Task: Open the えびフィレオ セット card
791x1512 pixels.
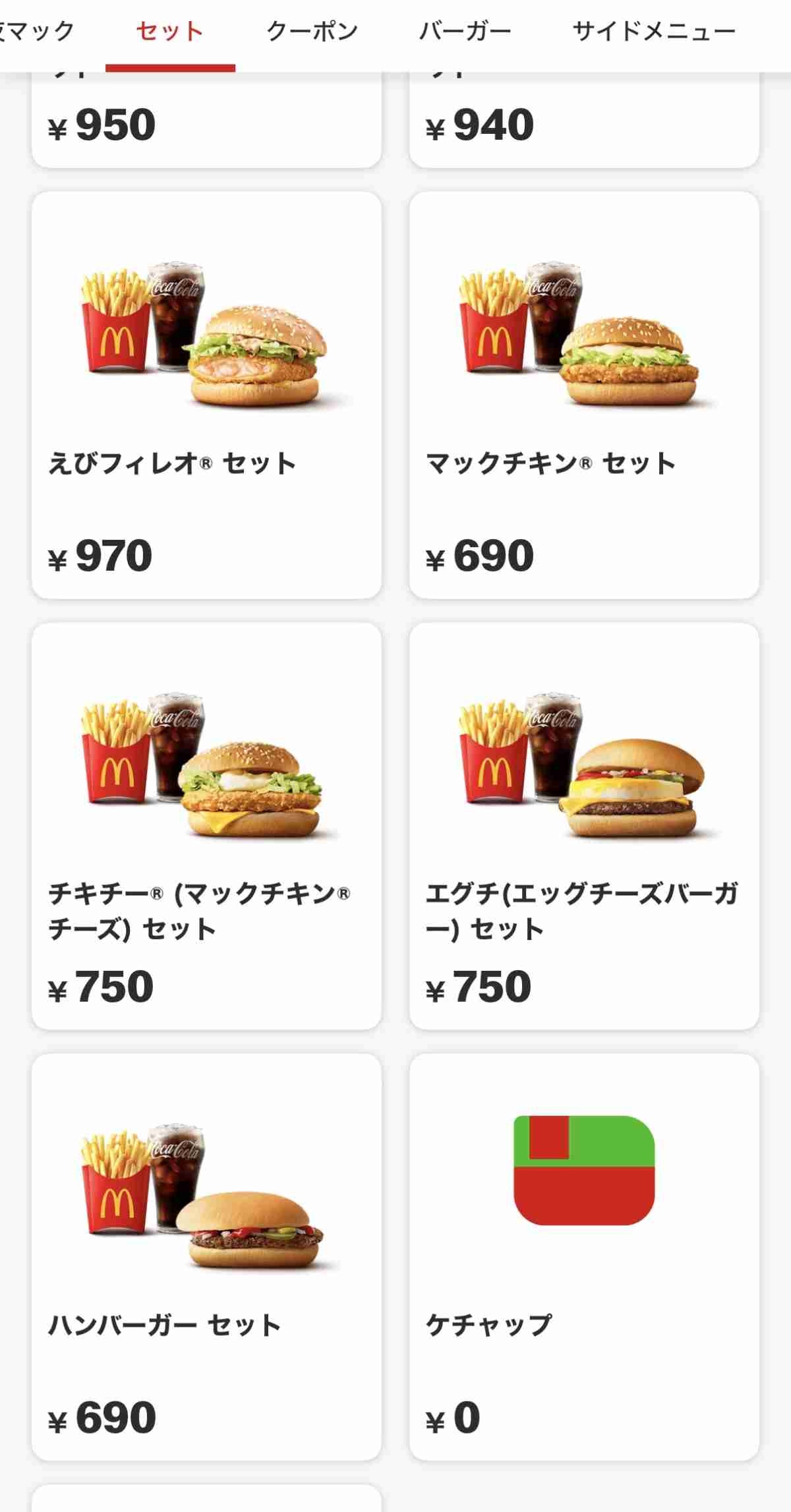Action: click(x=206, y=395)
